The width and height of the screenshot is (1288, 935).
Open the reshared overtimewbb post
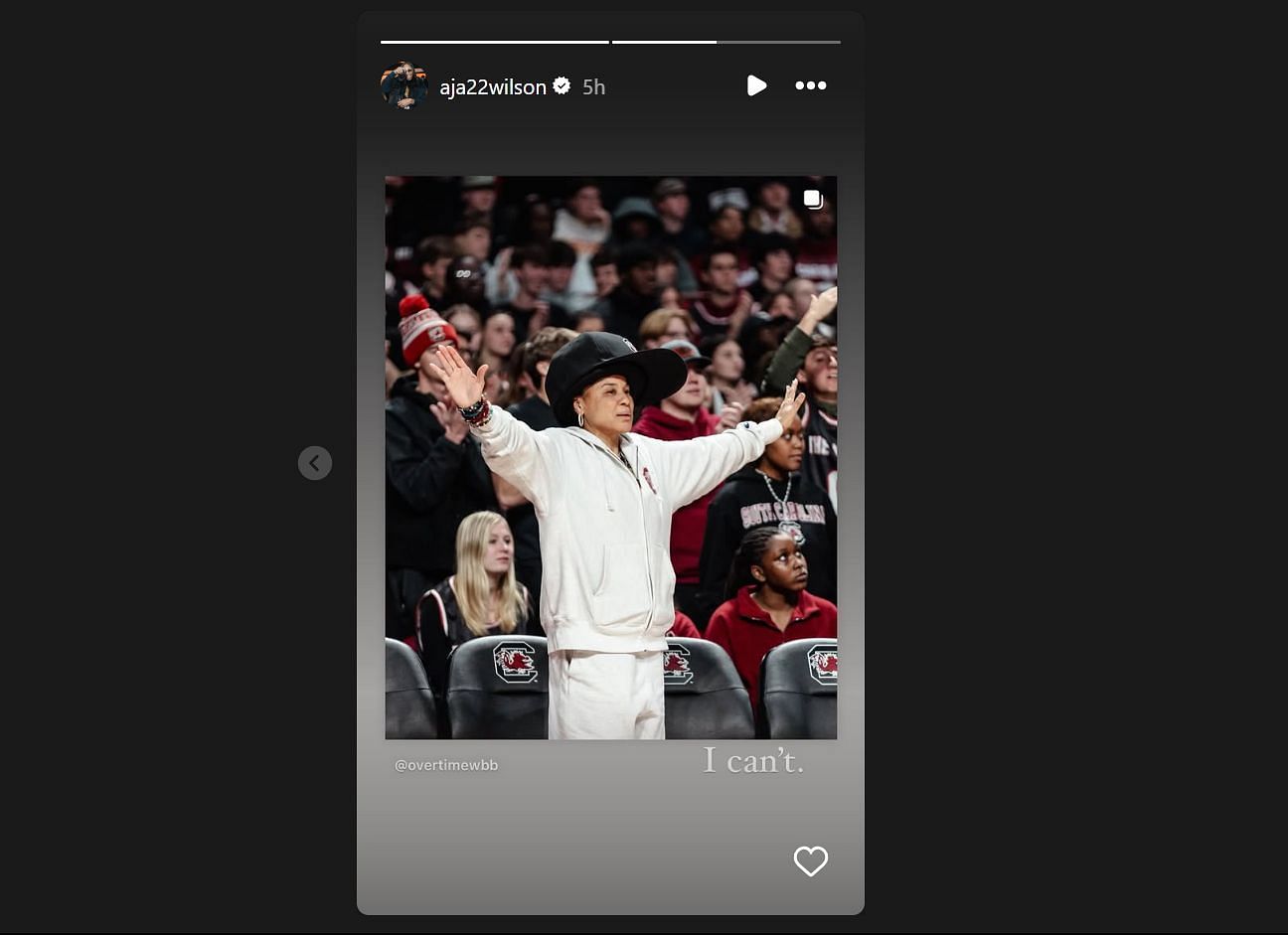pyautogui.click(x=610, y=457)
